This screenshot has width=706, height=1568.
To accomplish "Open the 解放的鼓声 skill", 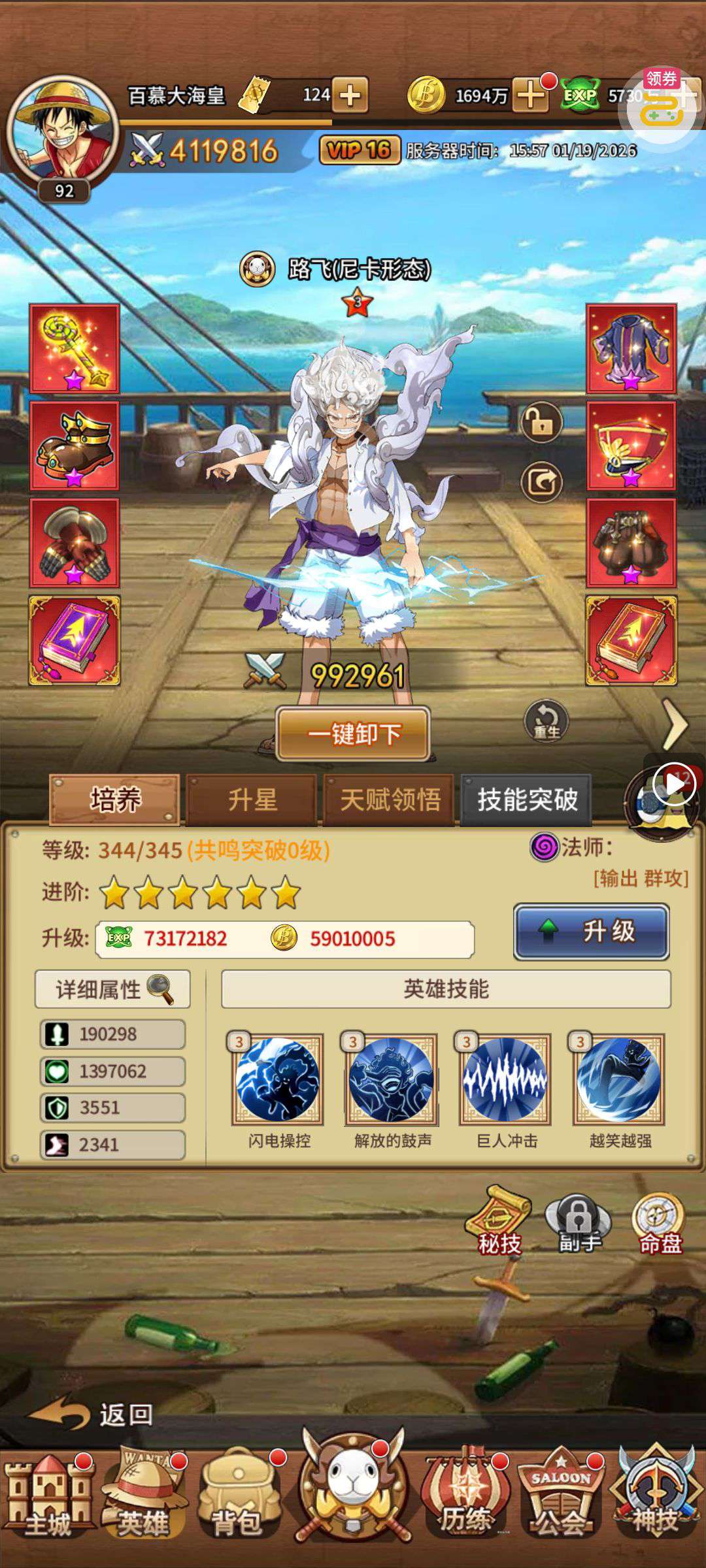I will click(392, 1080).
